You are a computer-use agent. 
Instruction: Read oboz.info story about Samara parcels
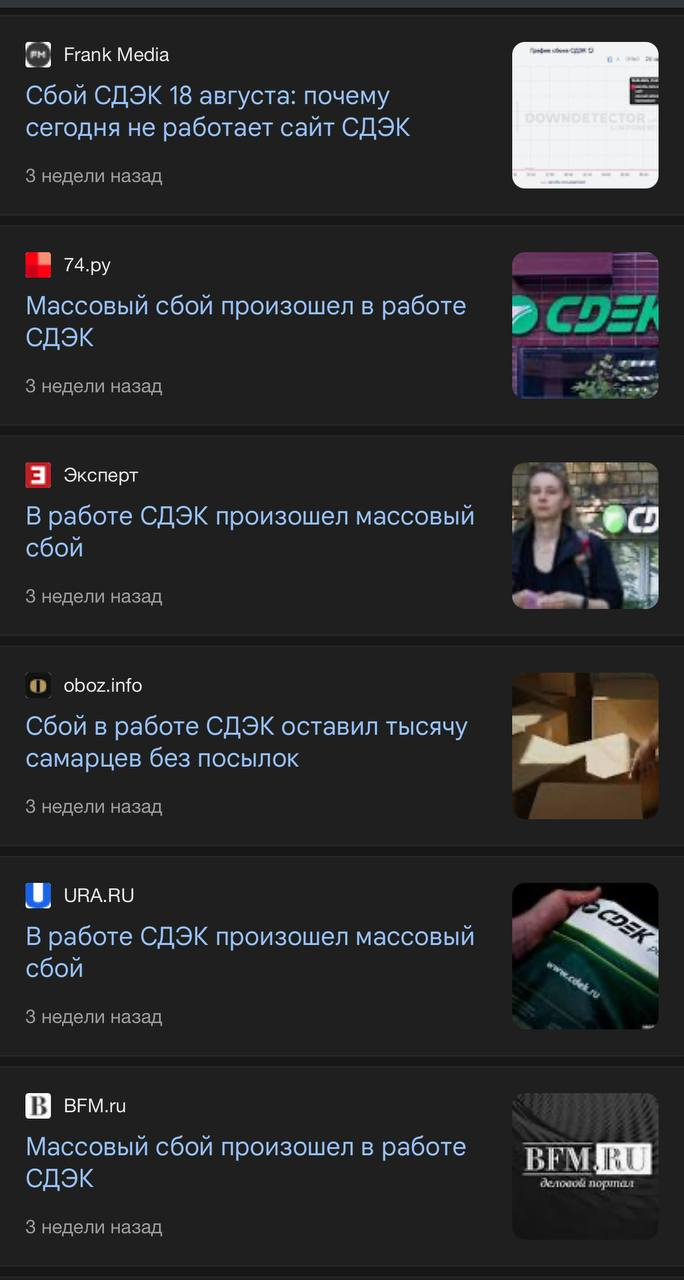(x=246, y=742)
